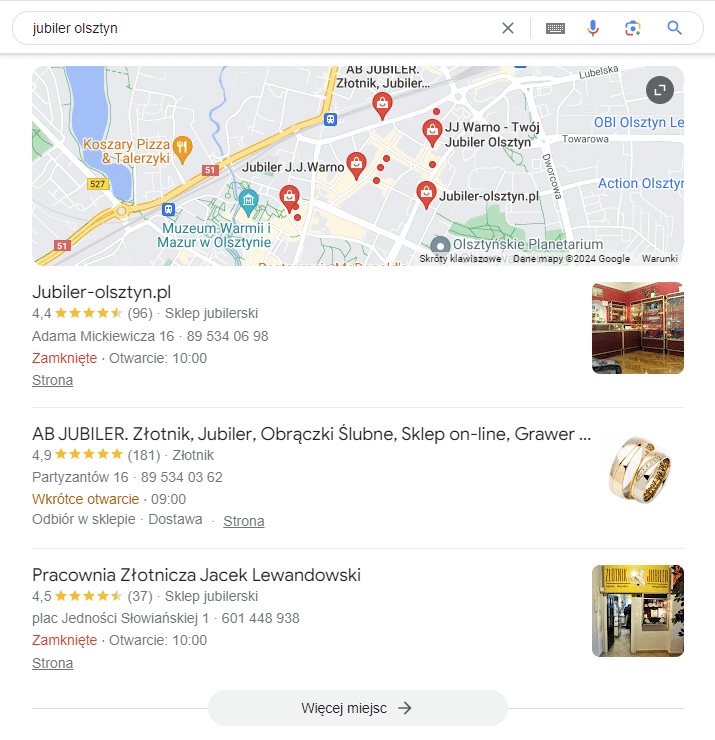Viewport: 715px width, 740px height.
Task: Visit the Strona link for AB JUBILER
Action: (x=244, y=521)
